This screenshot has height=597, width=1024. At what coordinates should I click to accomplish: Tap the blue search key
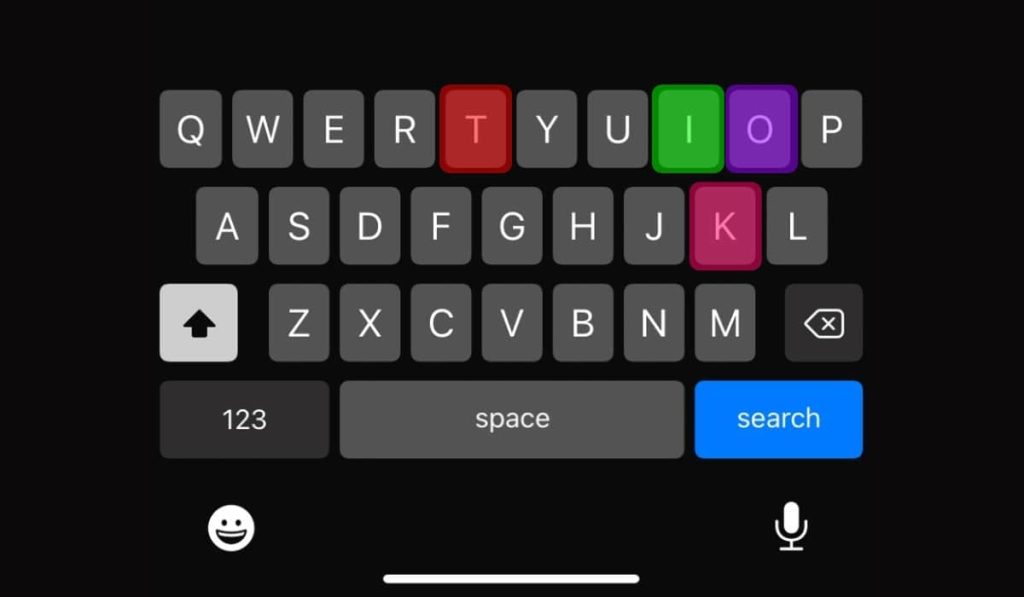pos(778,419)
